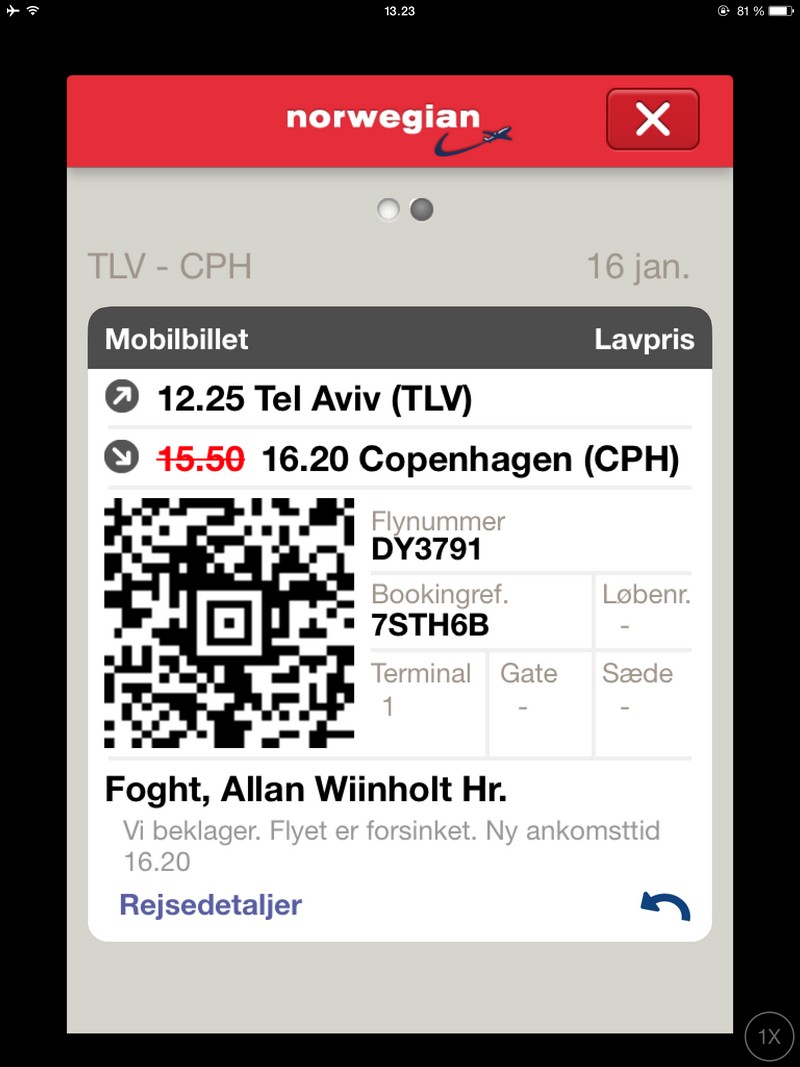Close the mobile ticket view

click(x=652, y=119)
